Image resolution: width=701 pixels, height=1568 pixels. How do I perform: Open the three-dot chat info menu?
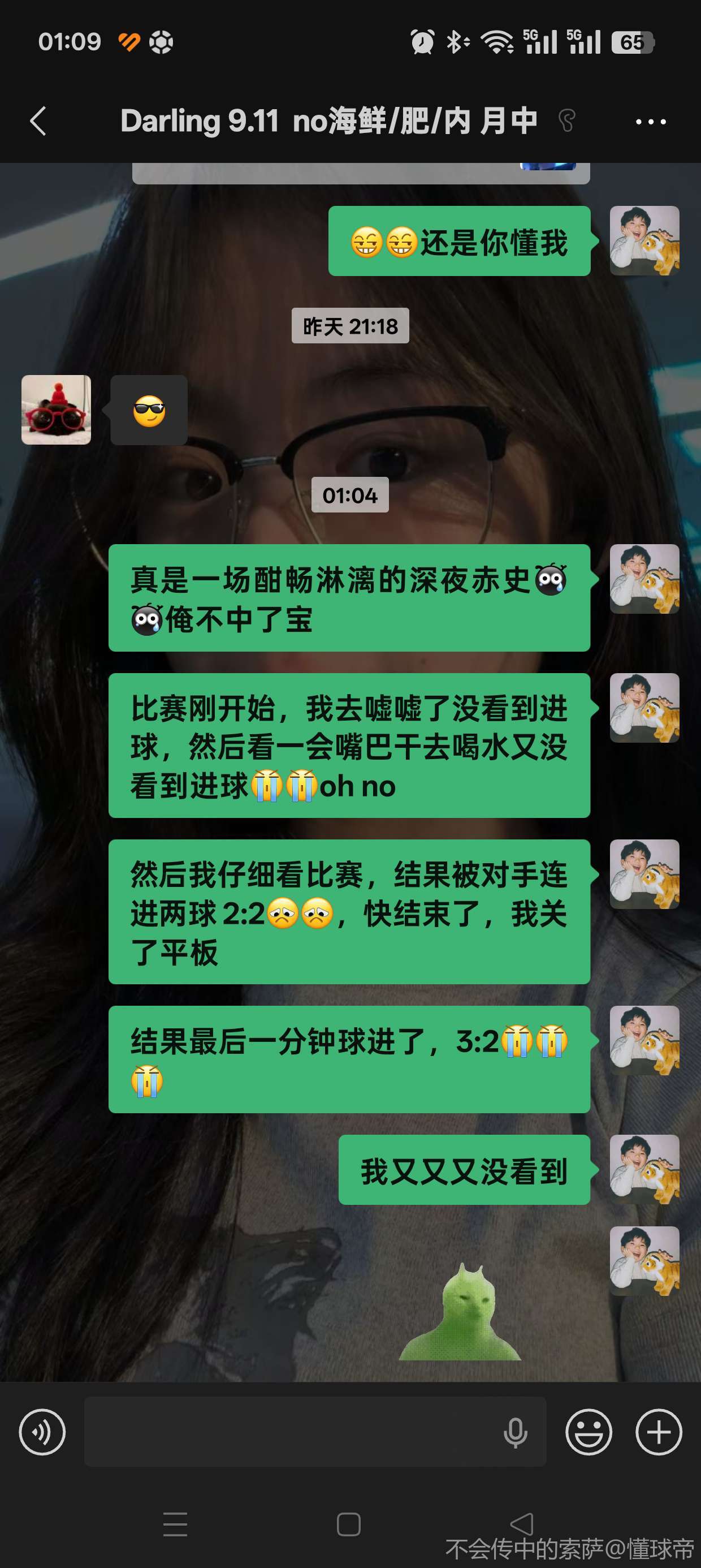(x=650, y=122)
